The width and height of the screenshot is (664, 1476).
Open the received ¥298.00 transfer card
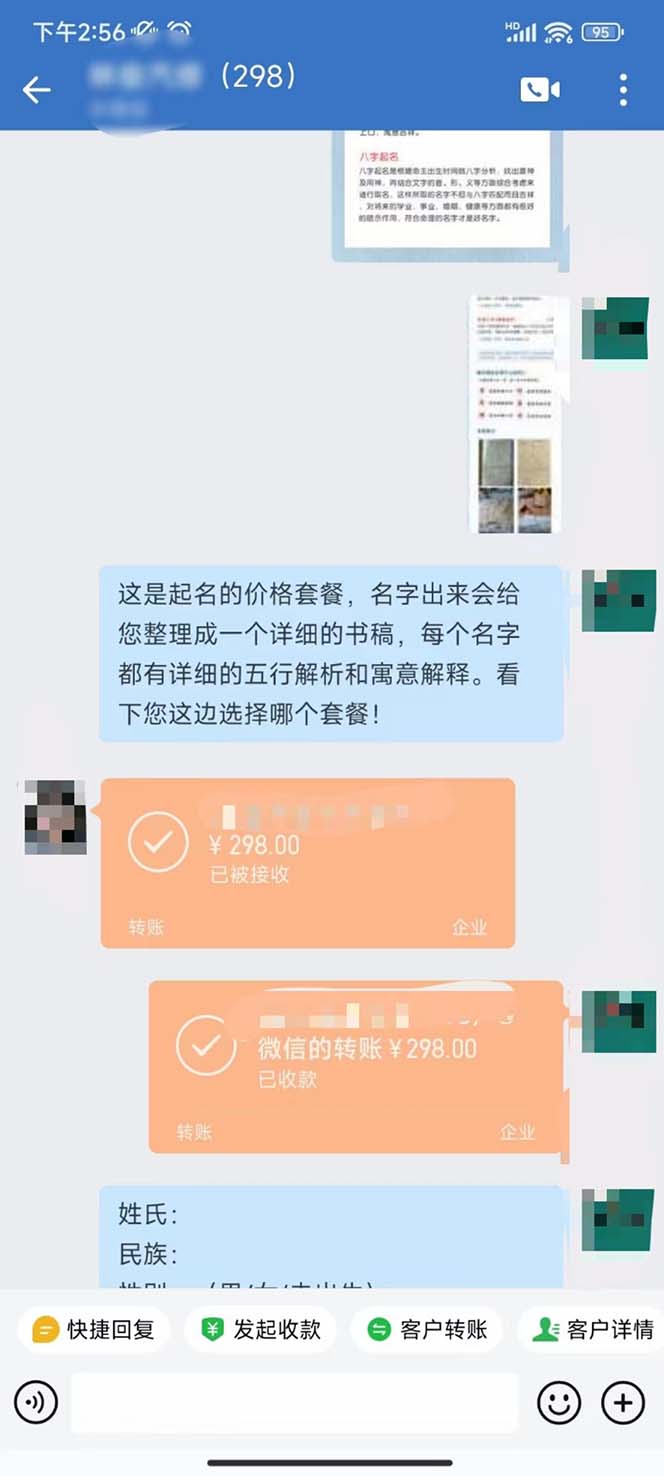(x=308, y=862)
